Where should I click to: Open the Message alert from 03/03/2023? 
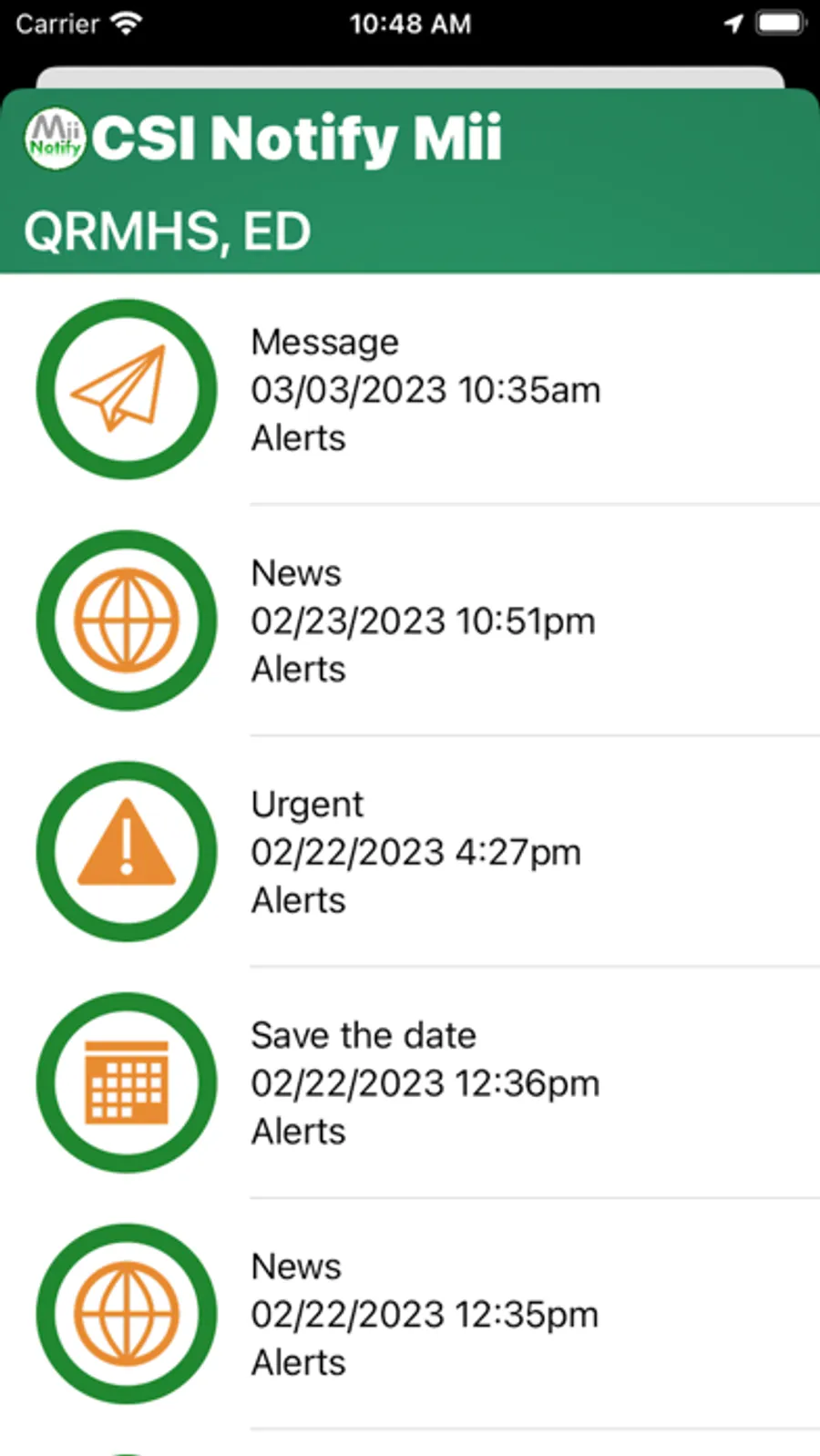pyautogui.click(x=425, y=390)
